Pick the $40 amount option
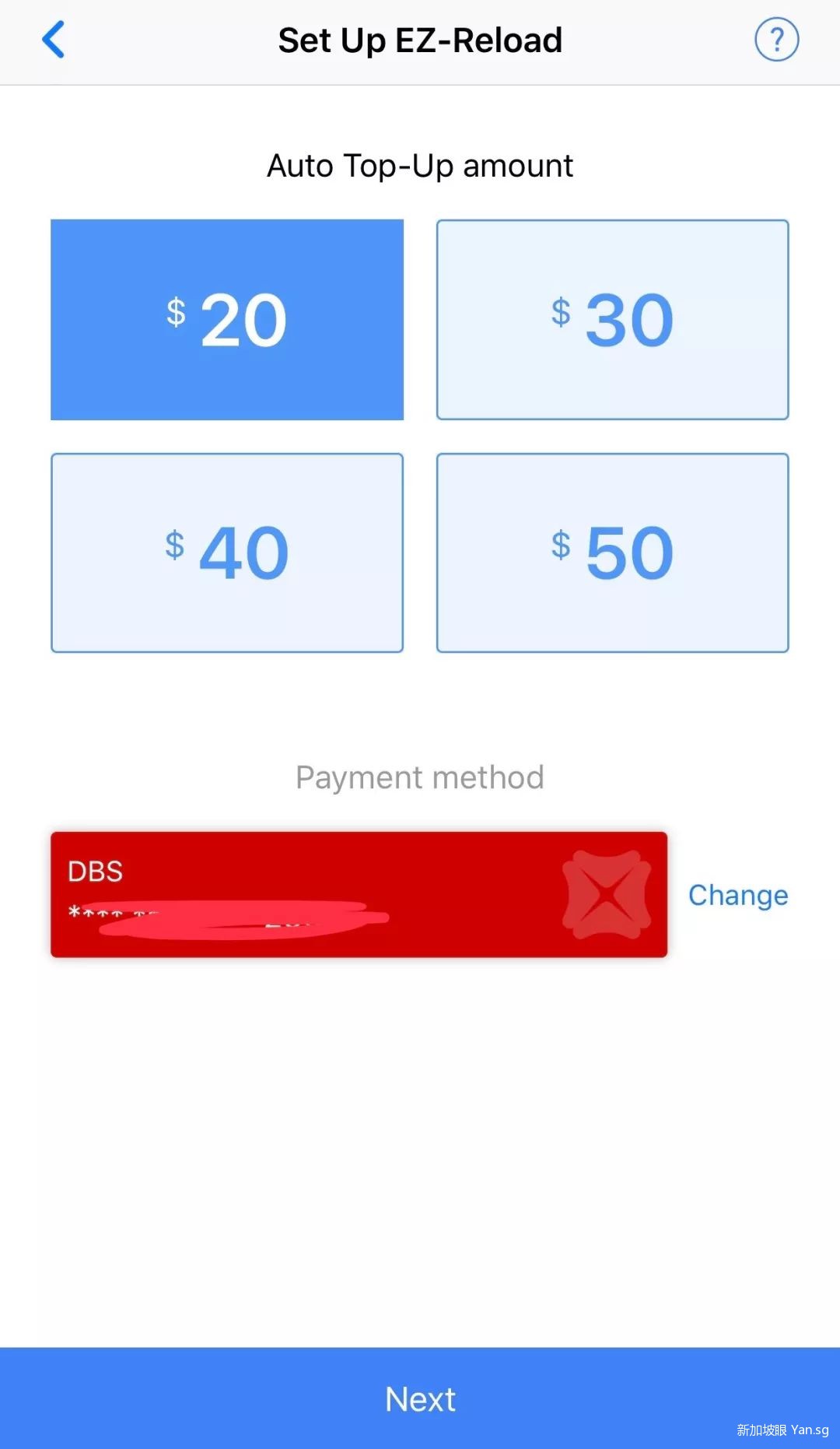The image size is (840, 1449). [x=227, y=553]
